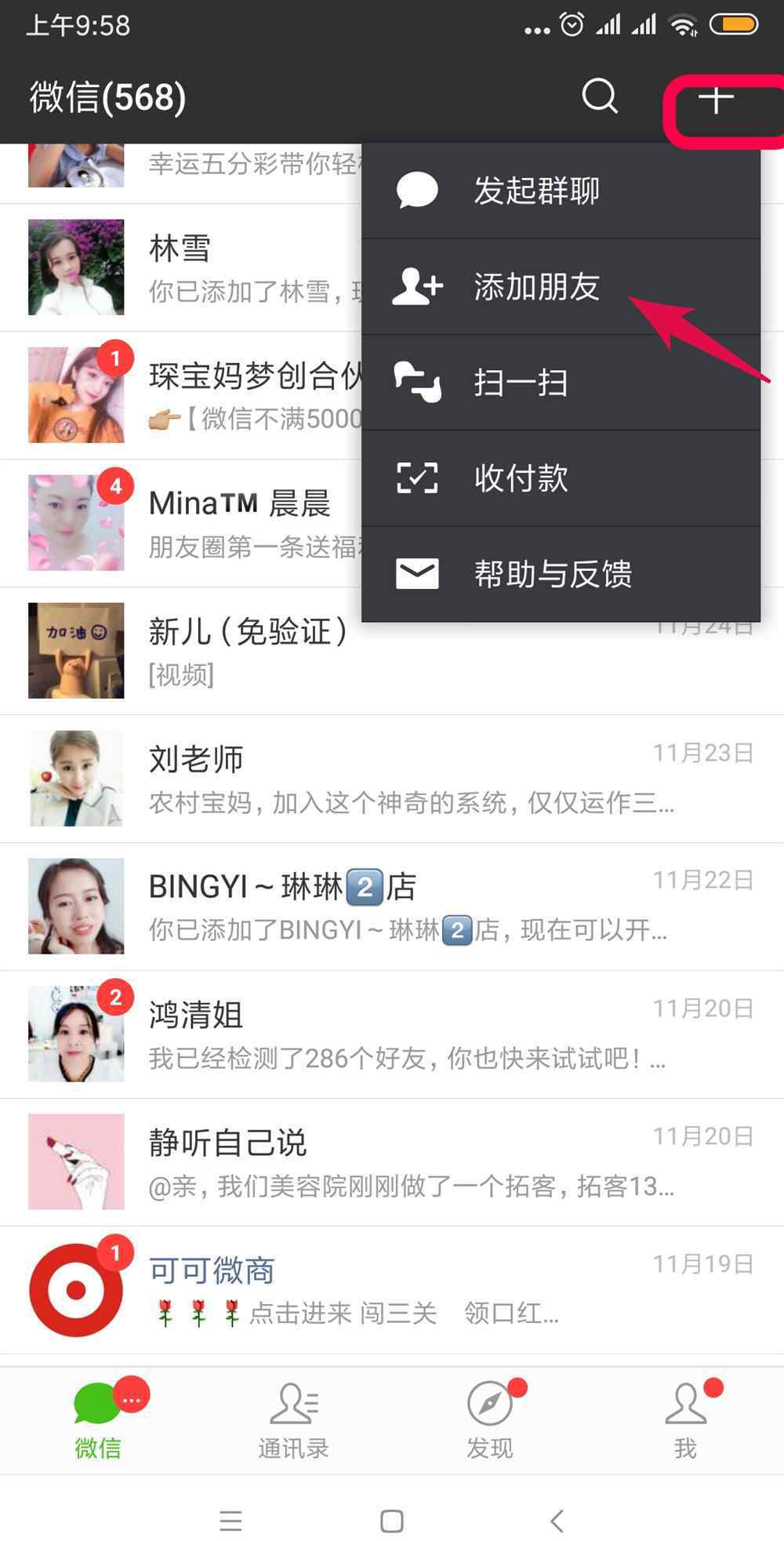Switch to the 通讯录 contacts tab
784x1541 pixels.
click(x=293, y=1421)
